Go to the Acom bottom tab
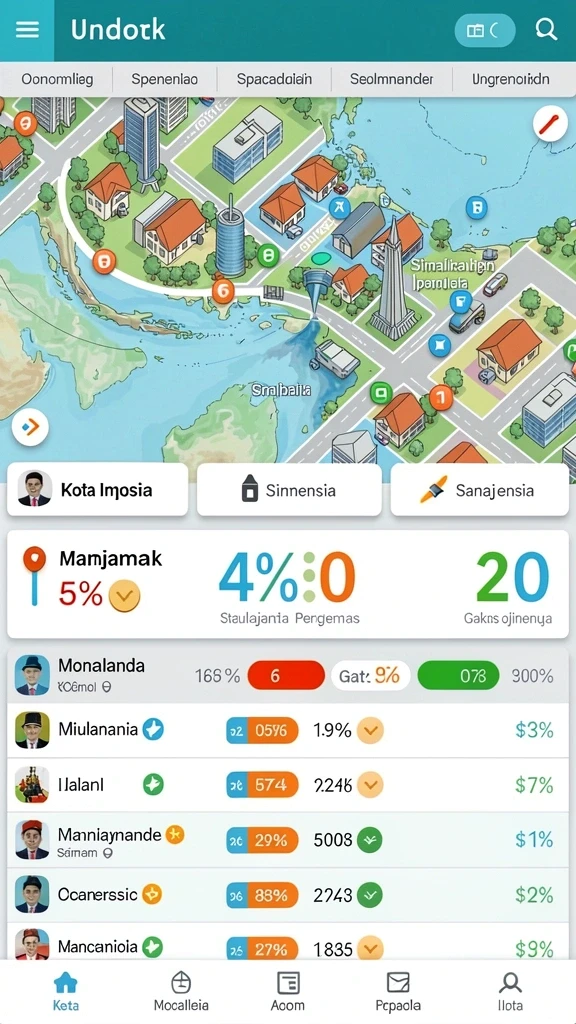This screenshot has height=1024, width=576. (288, 991)
